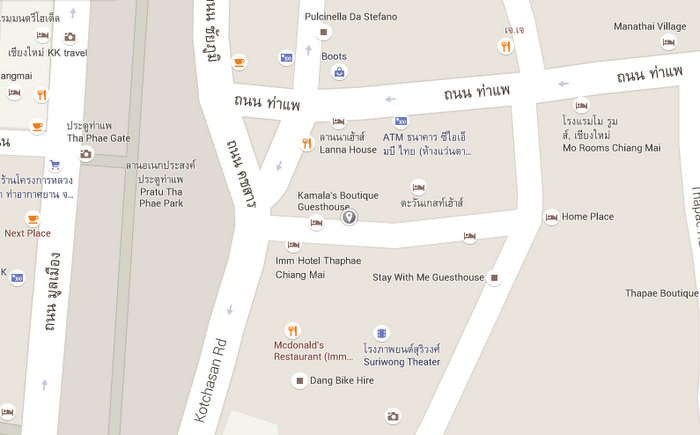Select Kamala's Boutique Guesthouse map pin
This screenshot has width=700, height=435.
click(349, 217)
